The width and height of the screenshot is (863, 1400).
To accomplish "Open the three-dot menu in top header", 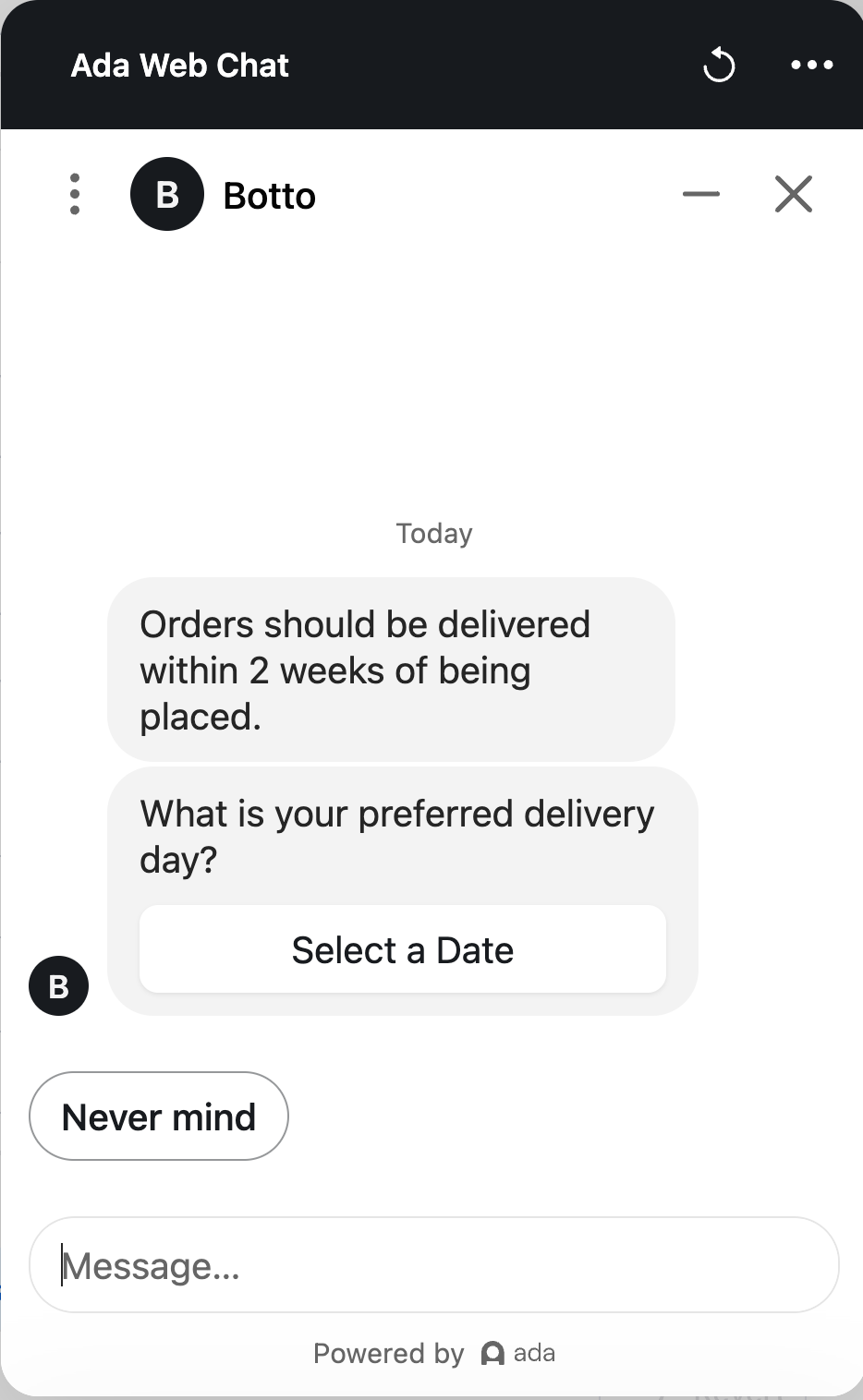I will click(x=812, y=66).
